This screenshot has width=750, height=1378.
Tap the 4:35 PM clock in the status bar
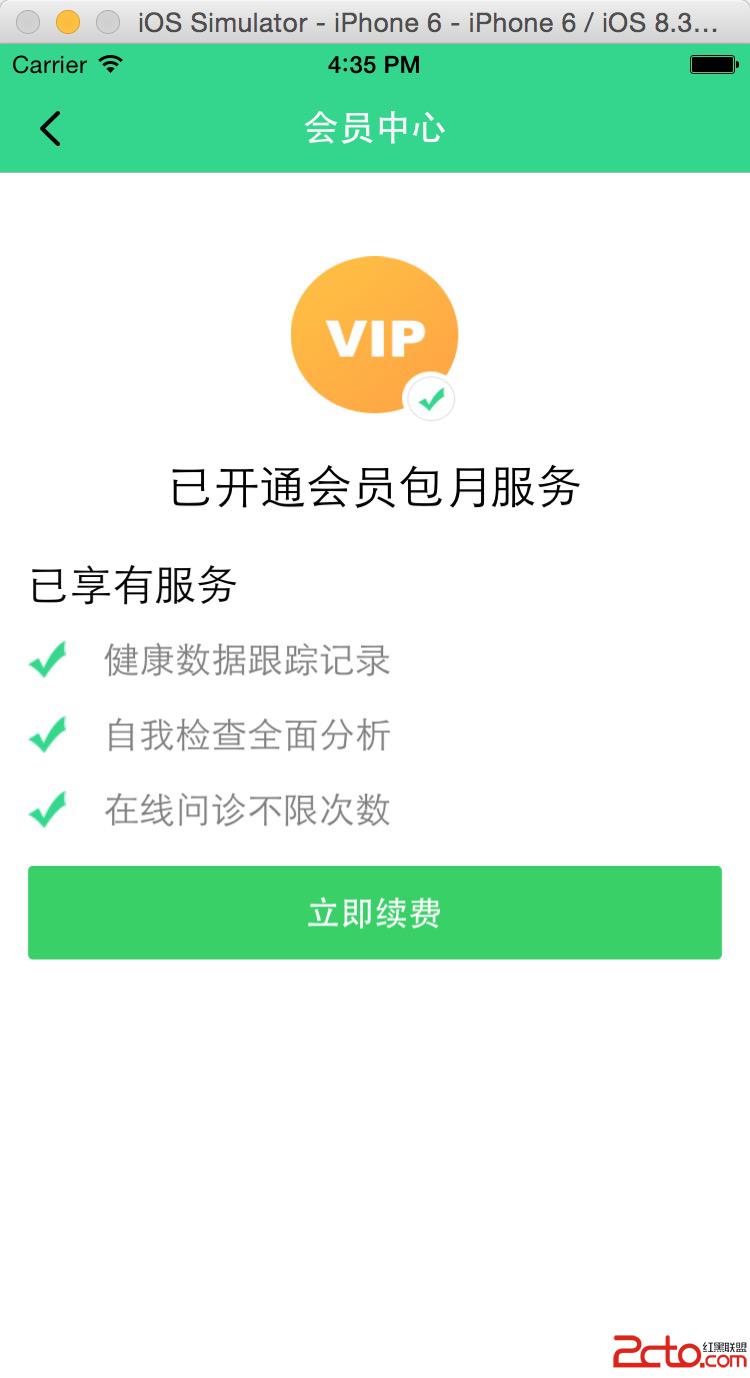374,64
